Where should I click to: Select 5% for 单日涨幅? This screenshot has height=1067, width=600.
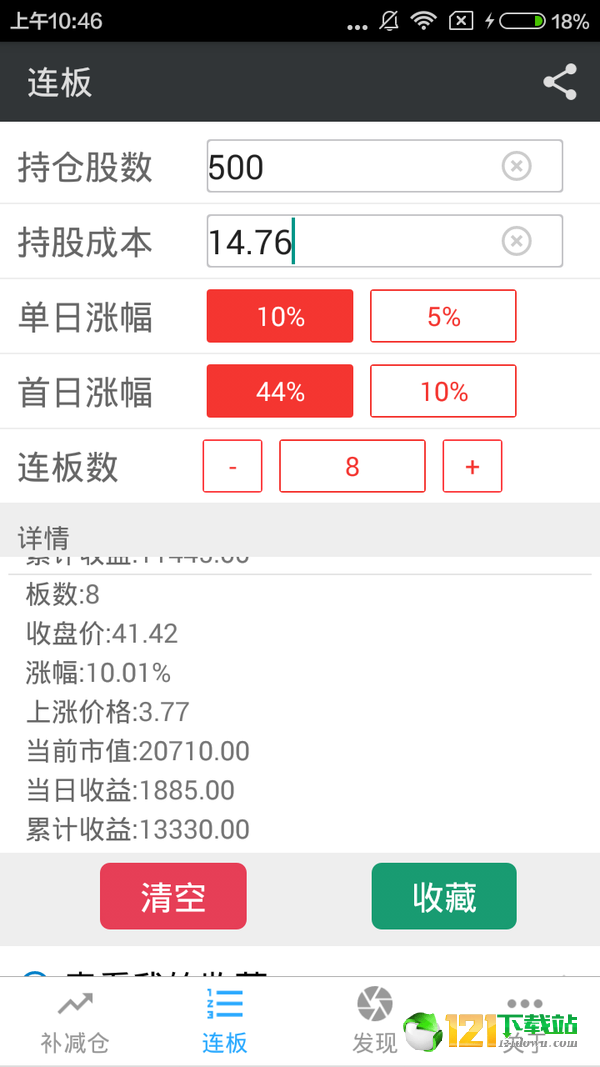pyautogui.click(x=443, y=316)
